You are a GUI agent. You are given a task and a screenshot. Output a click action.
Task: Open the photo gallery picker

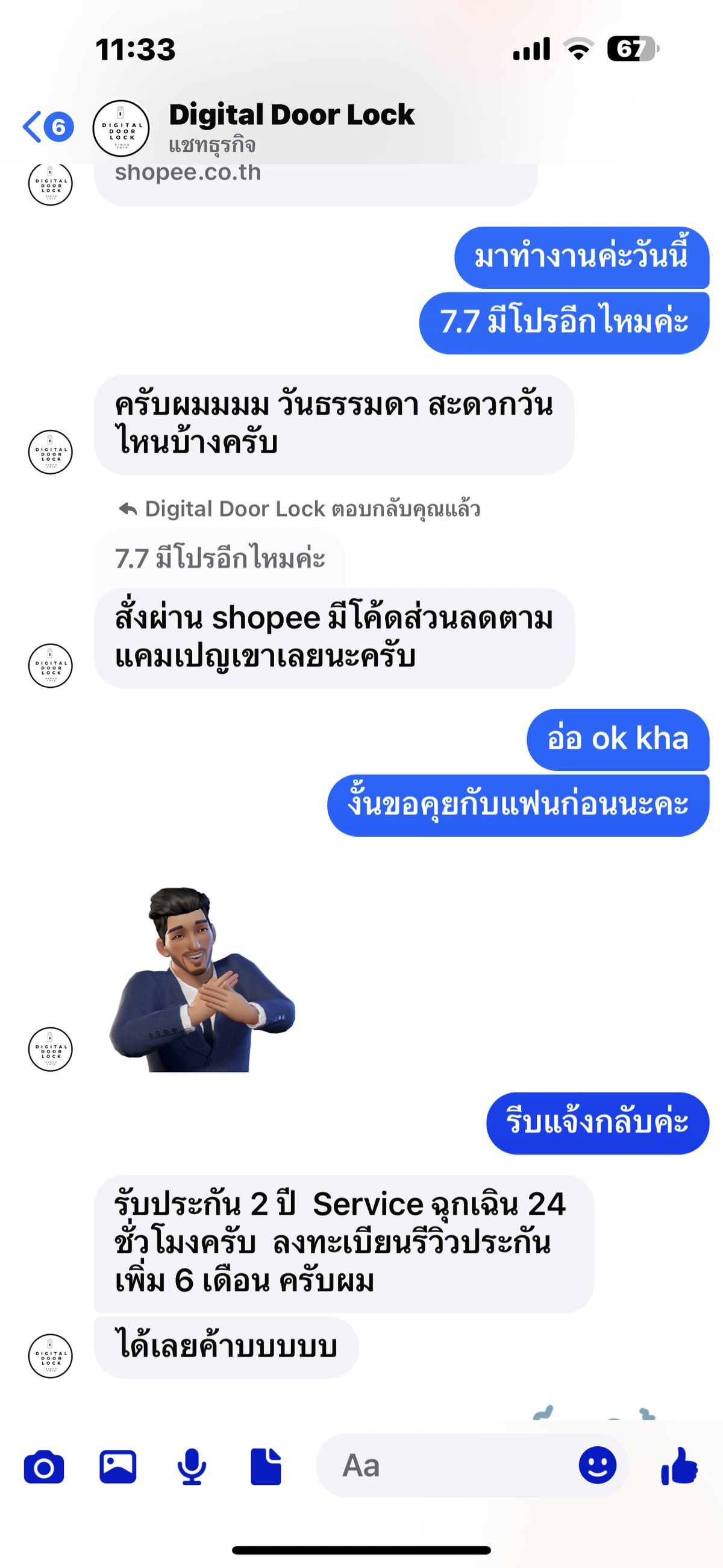click(117, 1467)
